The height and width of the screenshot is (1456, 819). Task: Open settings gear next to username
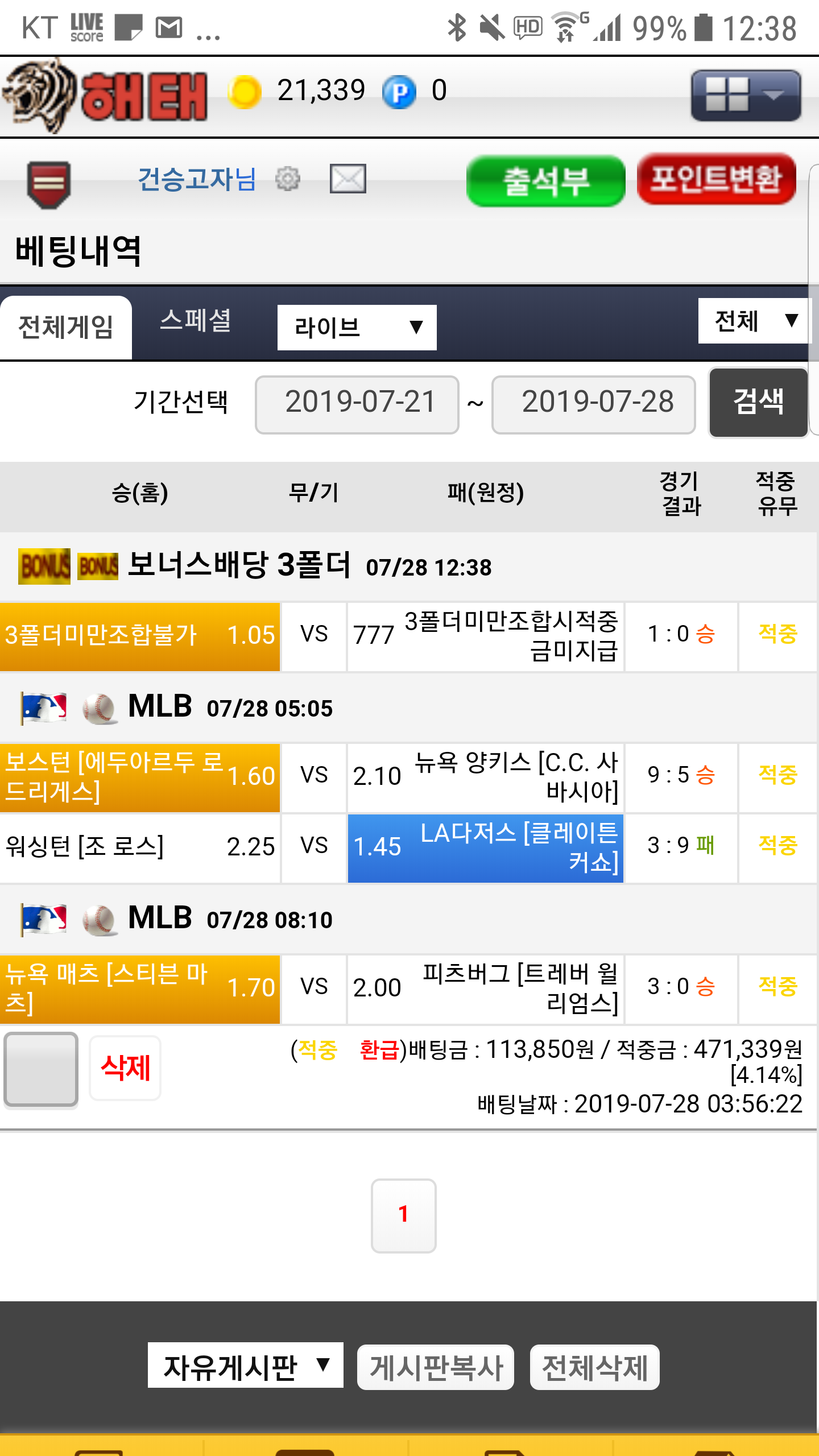click(288, 179)
